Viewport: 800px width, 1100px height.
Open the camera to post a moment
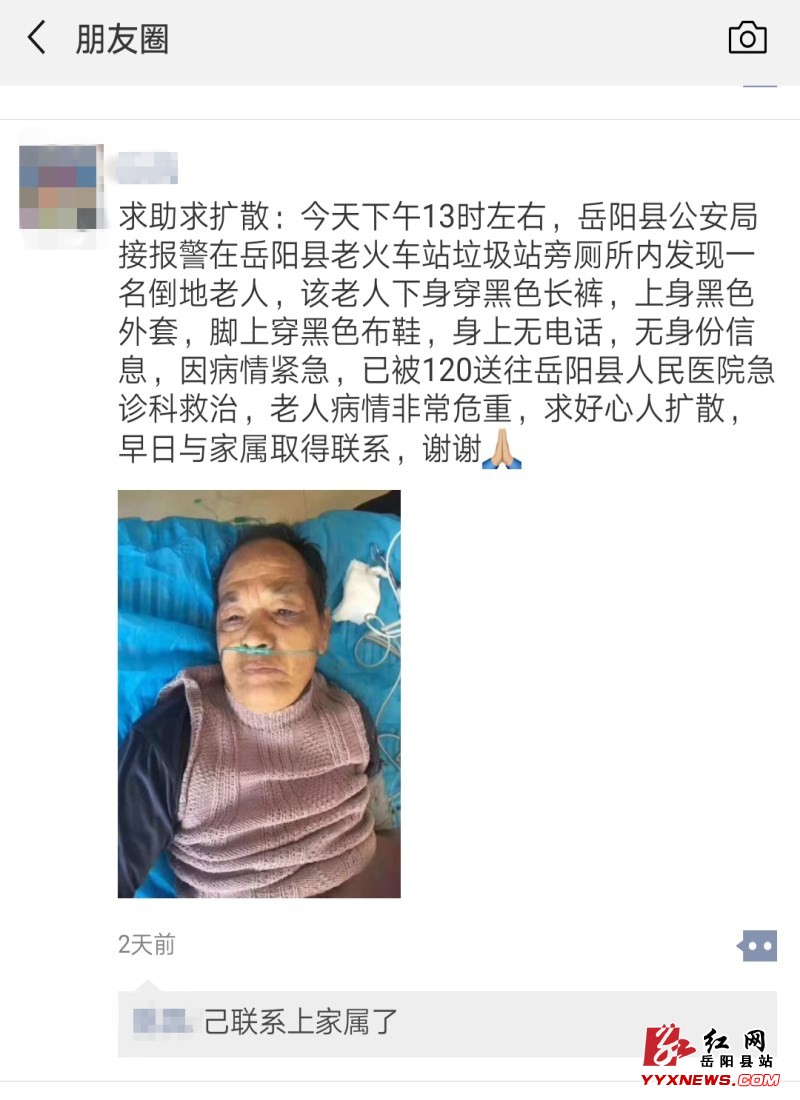[x=747, y=39]
